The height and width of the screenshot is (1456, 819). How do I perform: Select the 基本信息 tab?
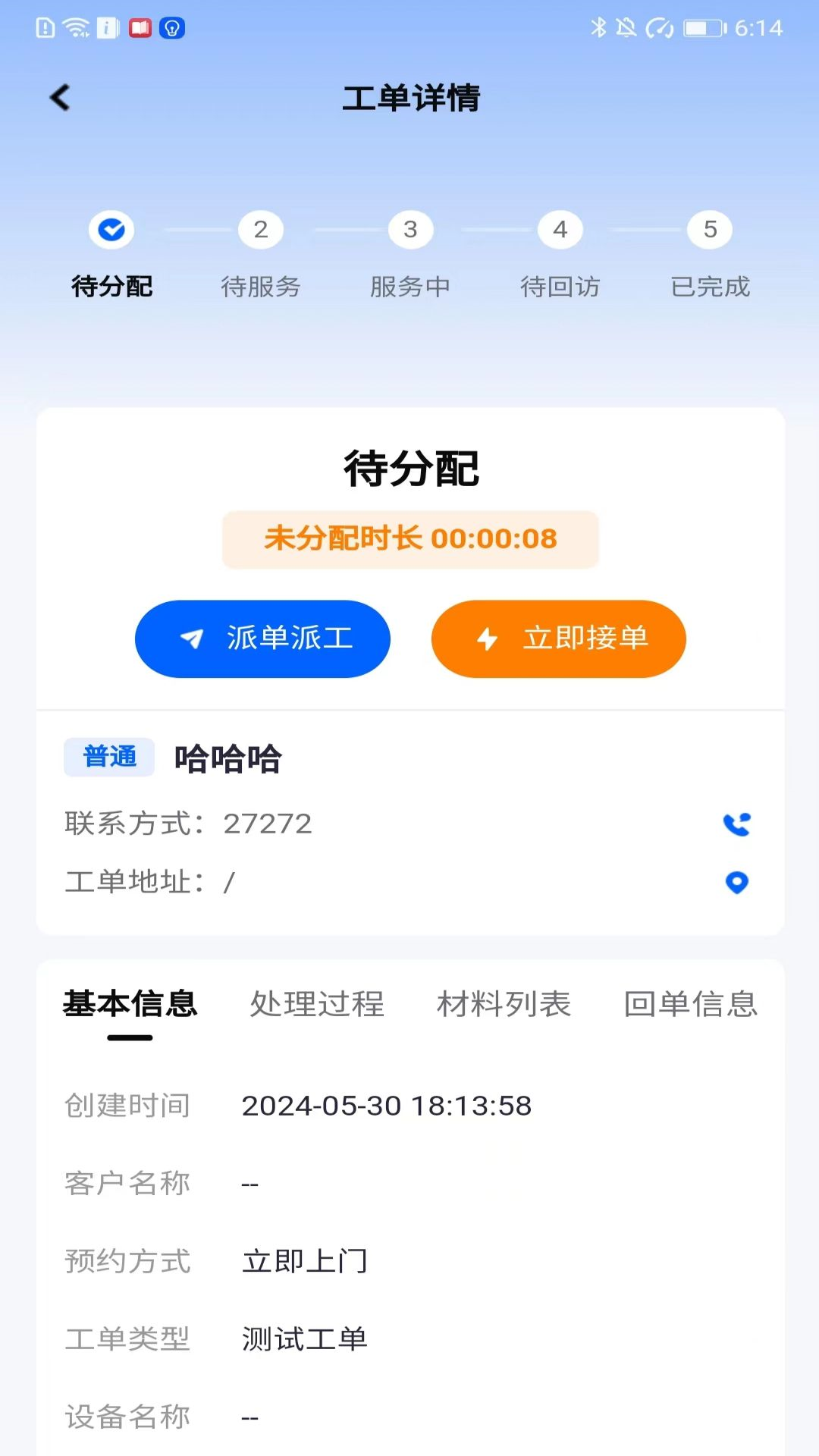(130, 1004)
